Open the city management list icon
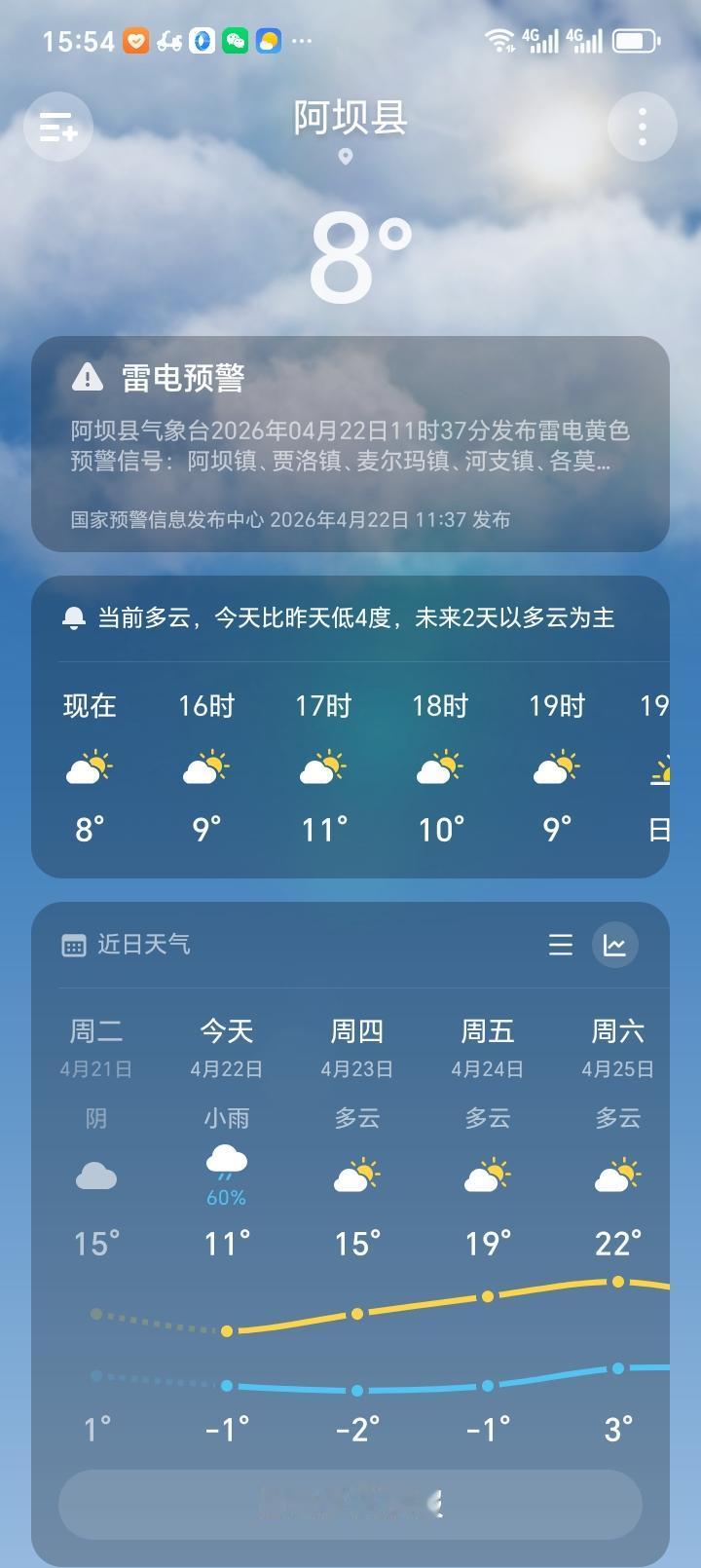The height and width of the screenshot is (1568, 701). tap(59, 127)
